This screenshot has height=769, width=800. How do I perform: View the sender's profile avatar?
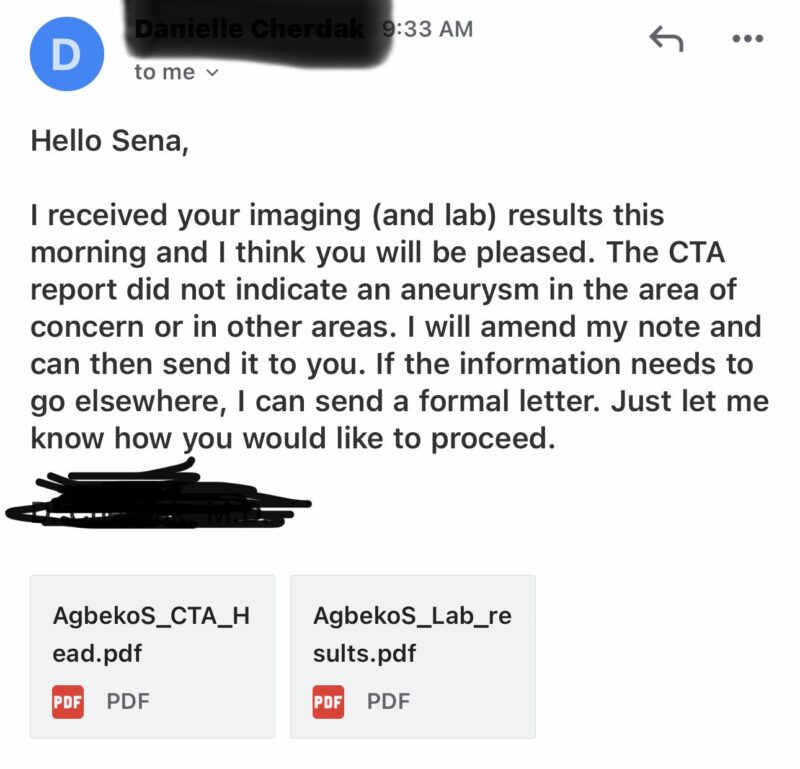coord(66,54)
